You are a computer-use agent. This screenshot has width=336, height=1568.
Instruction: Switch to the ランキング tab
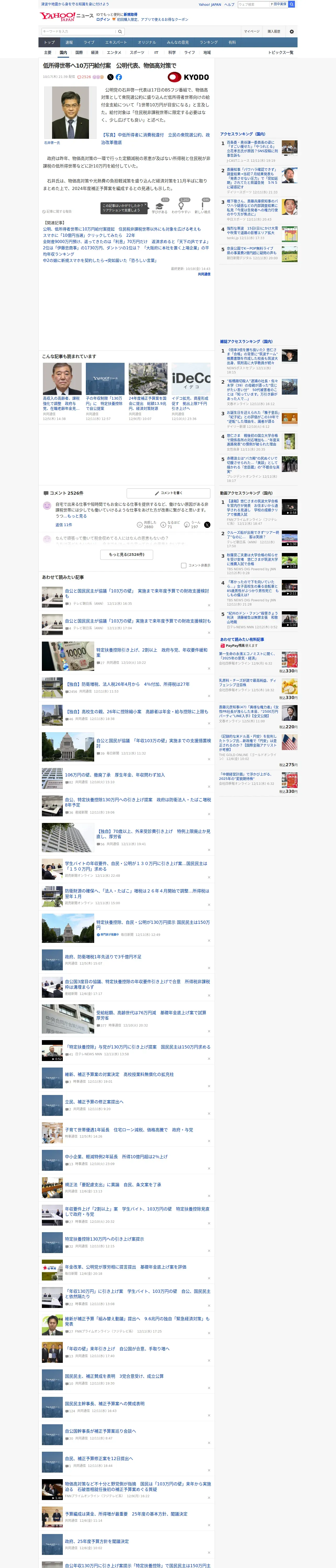coord(209,43)
